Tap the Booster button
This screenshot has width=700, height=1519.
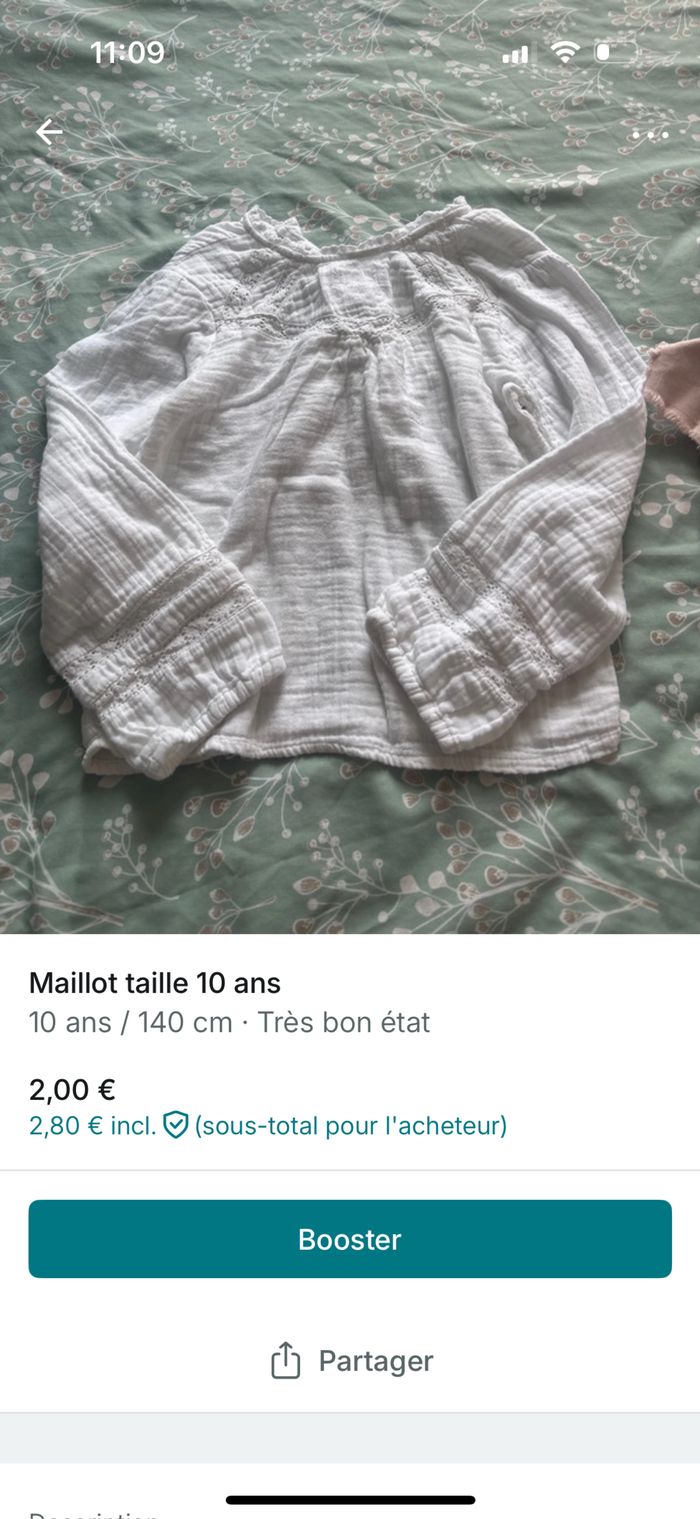pyautogui.click(x=350, y=1239)
